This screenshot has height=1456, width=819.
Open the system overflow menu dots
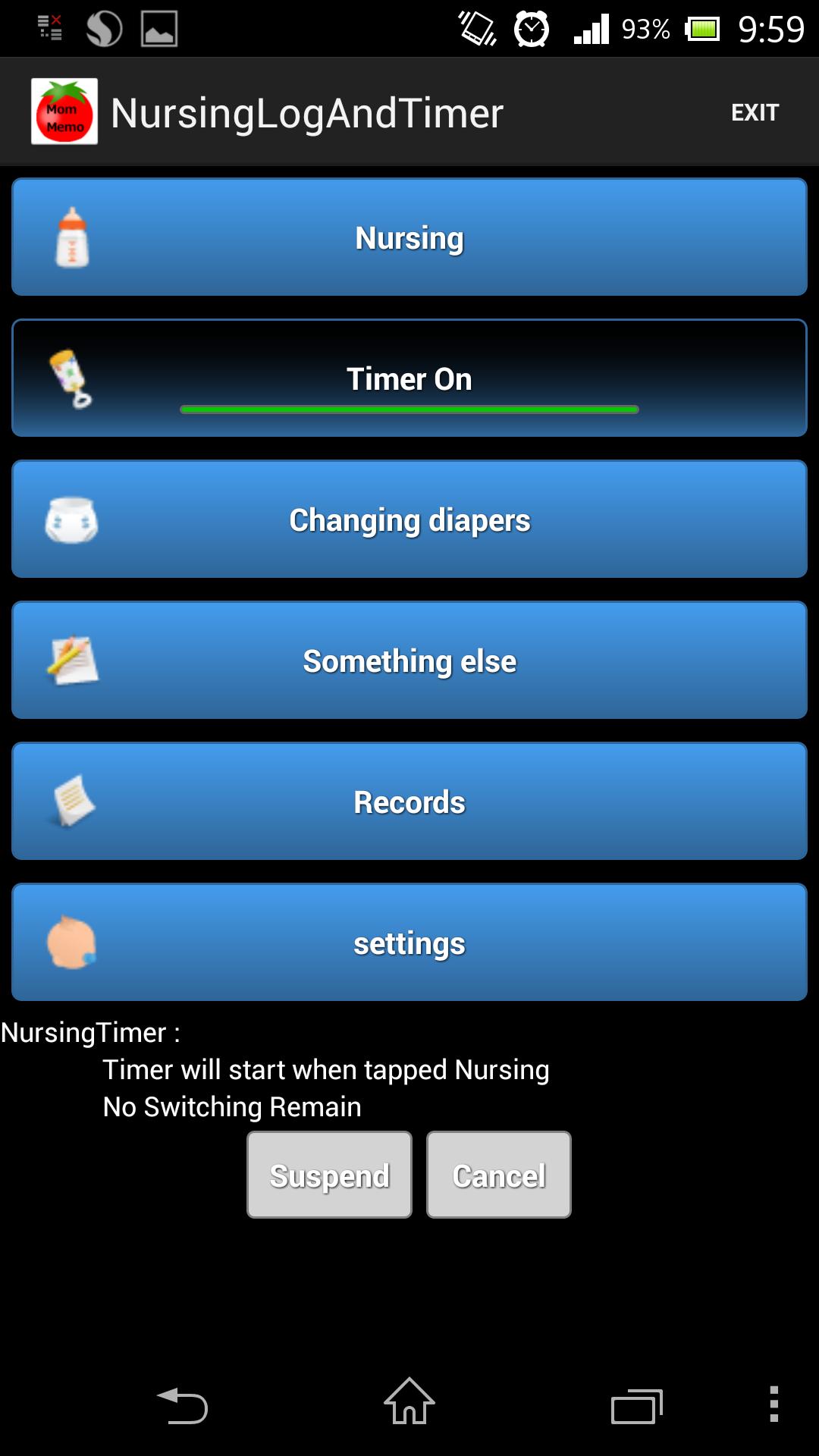tap(773, 1404)
